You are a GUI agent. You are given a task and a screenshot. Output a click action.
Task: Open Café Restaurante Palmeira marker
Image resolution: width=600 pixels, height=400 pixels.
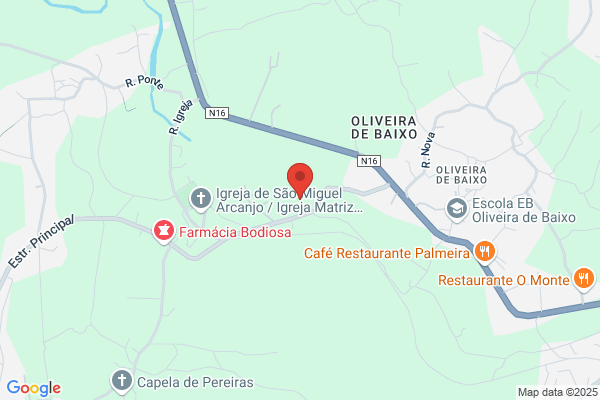[x=485, y=253]
